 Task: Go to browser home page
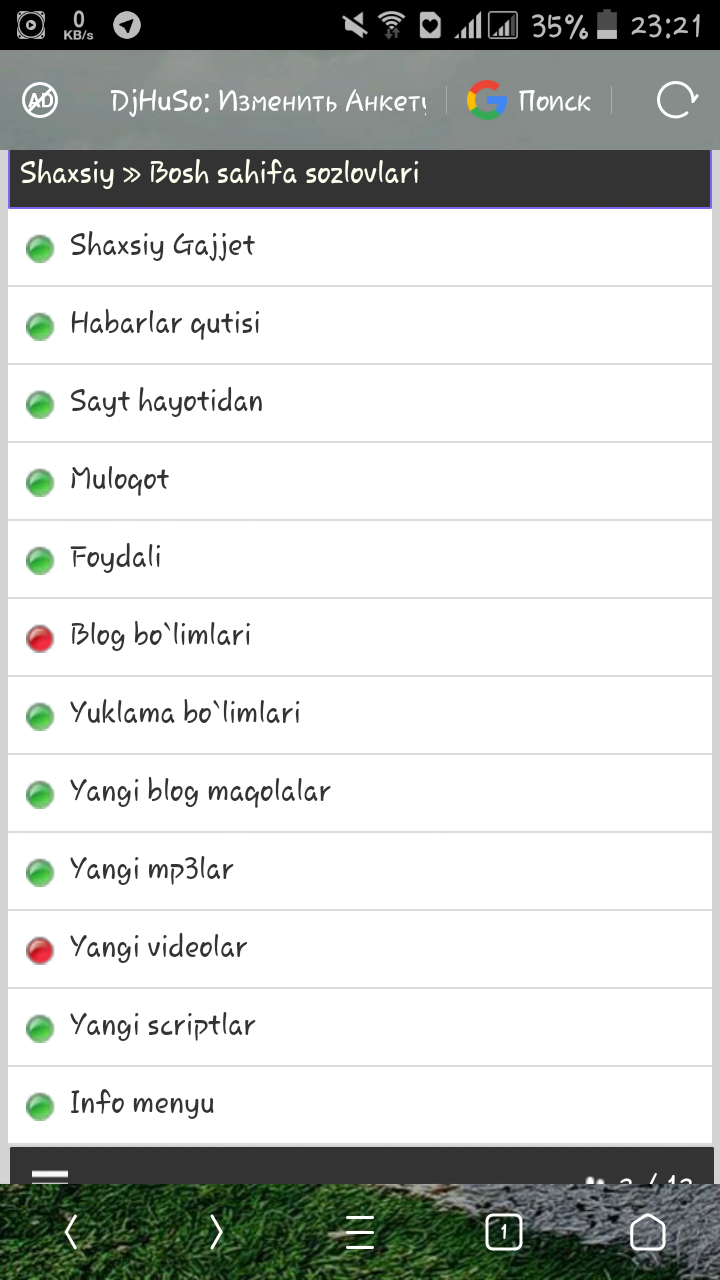coord(648,1232)
